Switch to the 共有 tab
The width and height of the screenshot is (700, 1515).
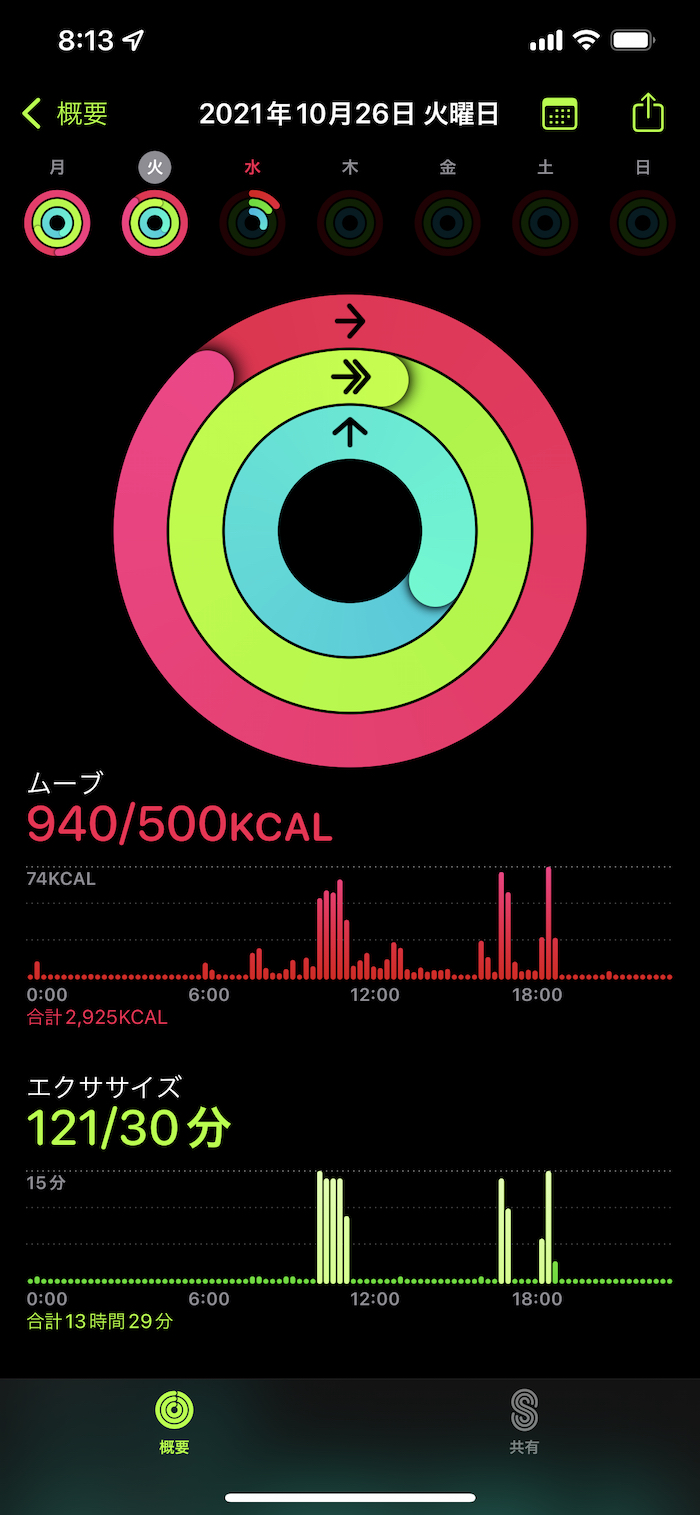pos(524,1421)
